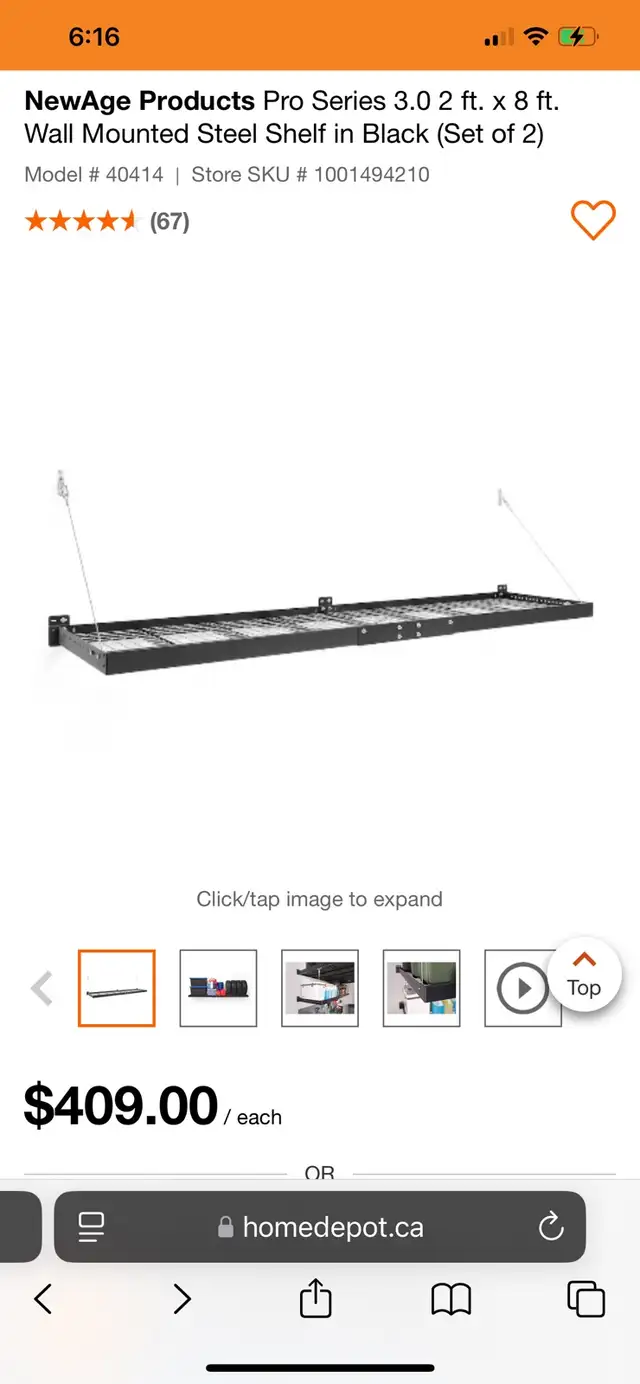The height and width of the screenshot is (1384, 640).
Task: Go forward in Safari
Action: (181, 1299)
